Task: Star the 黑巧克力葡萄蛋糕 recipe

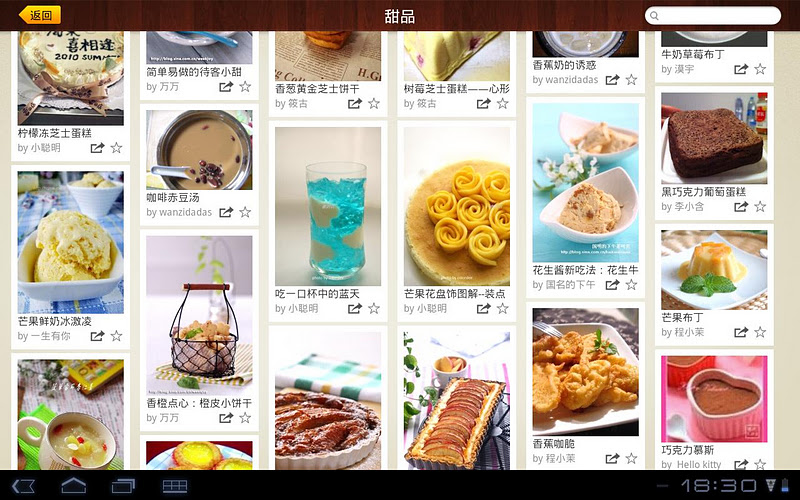Action: pos(760,207)
